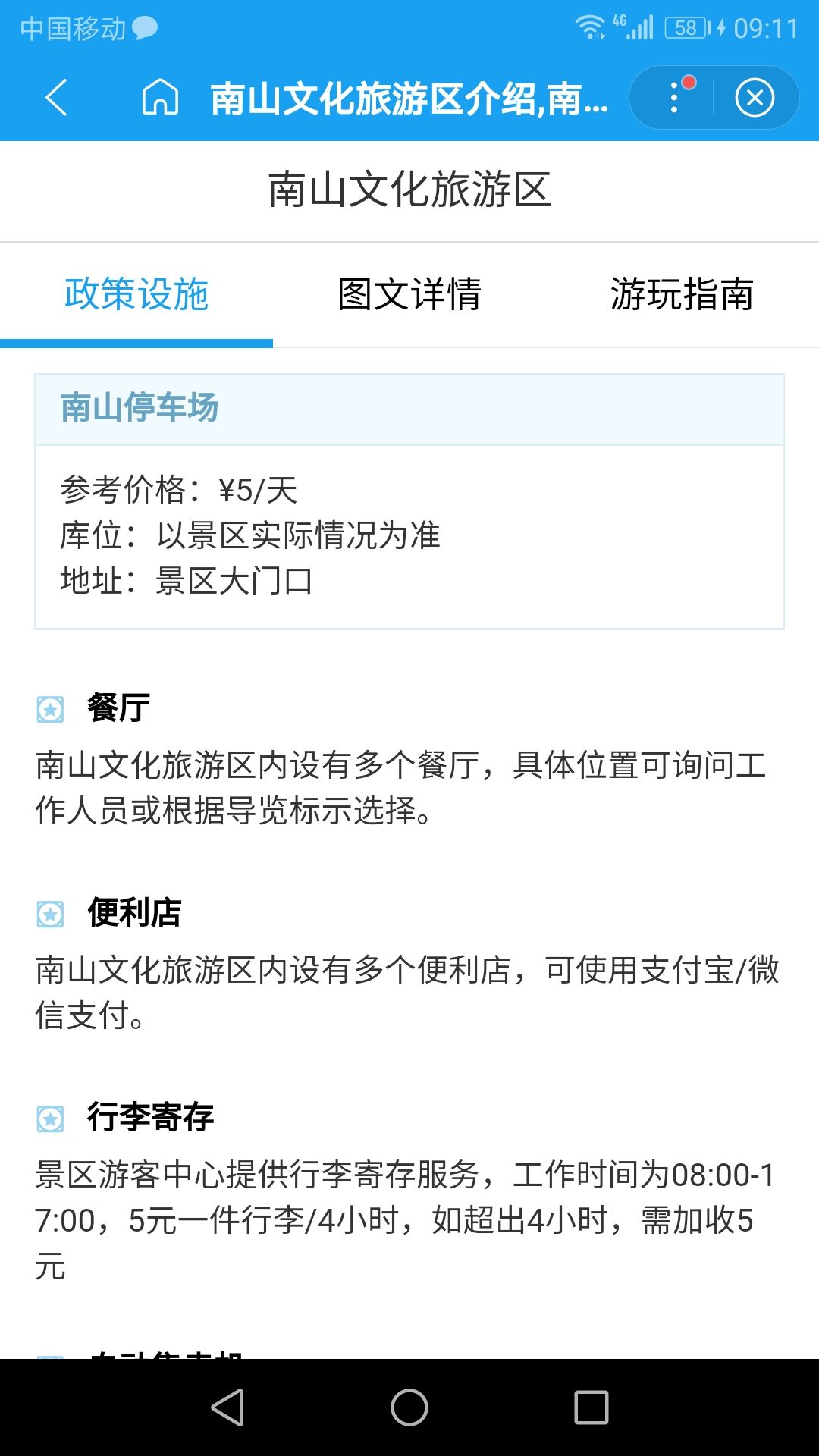Go back to the previous page

(x=57, y=98)
